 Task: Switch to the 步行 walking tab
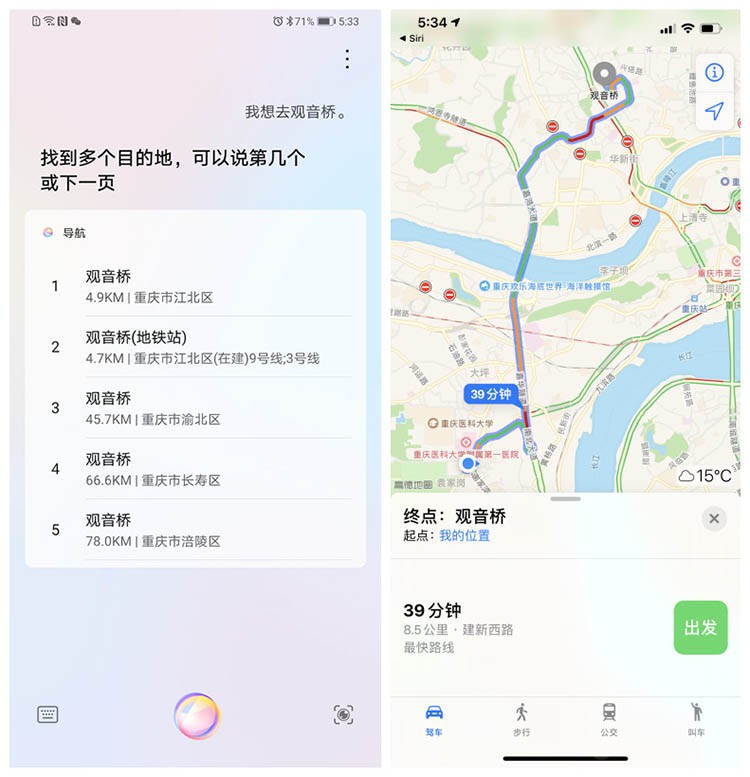521,719
